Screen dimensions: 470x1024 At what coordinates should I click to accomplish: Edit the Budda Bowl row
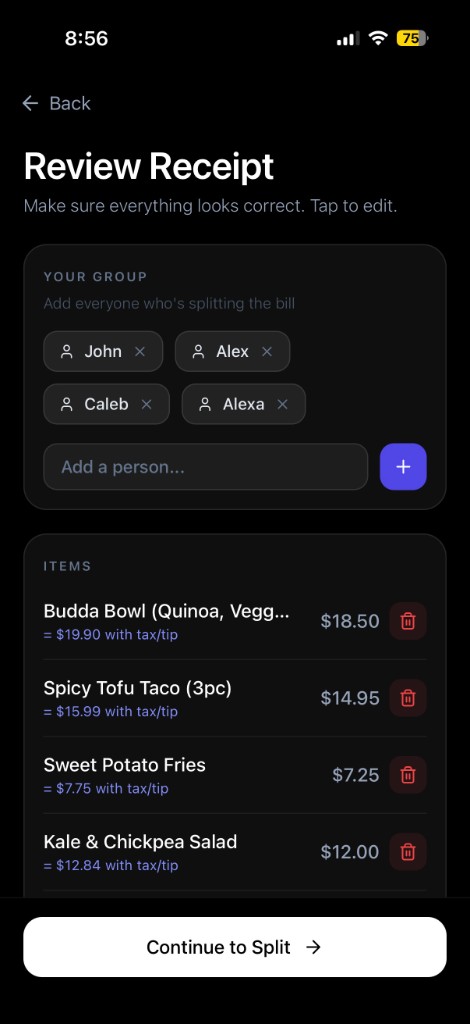coord(212,621)
